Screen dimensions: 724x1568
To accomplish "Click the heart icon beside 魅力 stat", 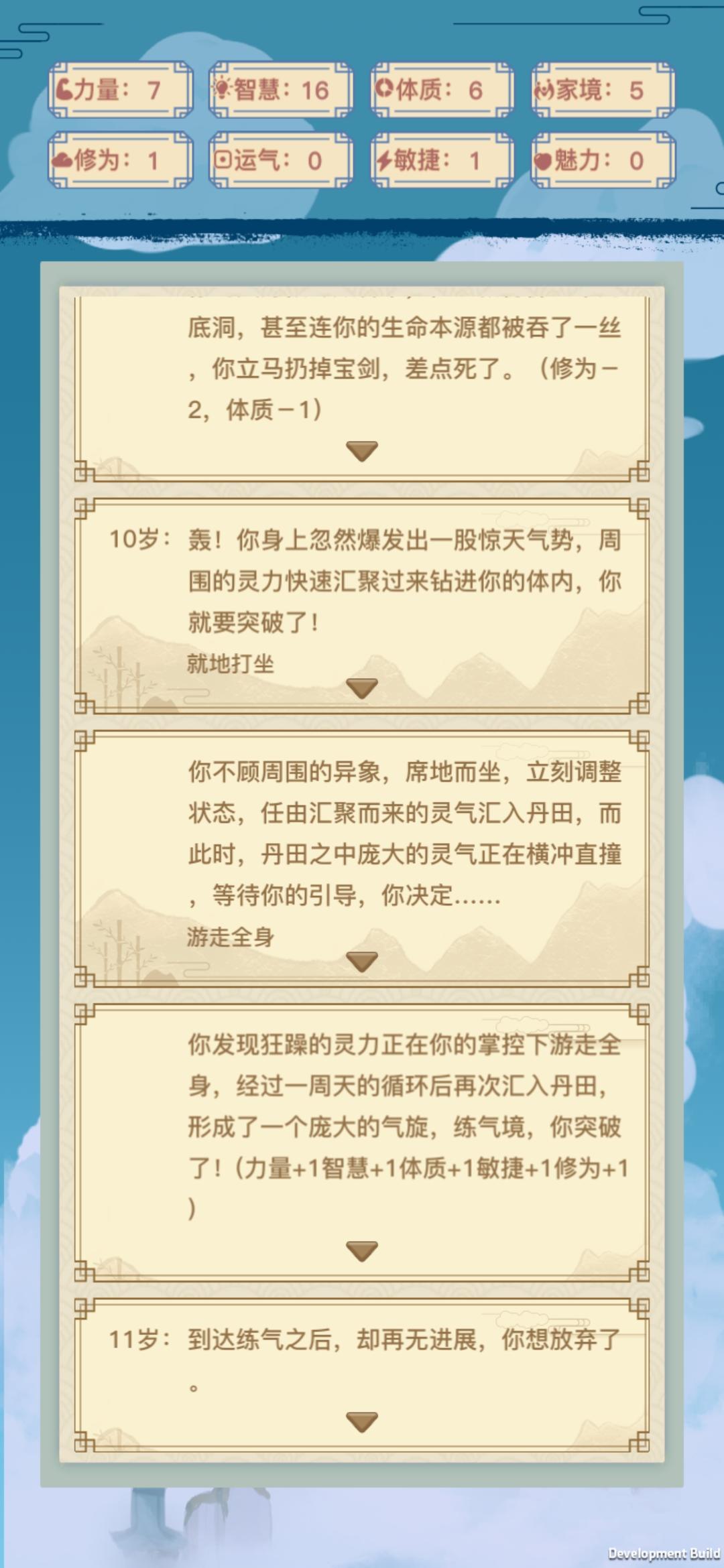I will (x=544, y=161).
